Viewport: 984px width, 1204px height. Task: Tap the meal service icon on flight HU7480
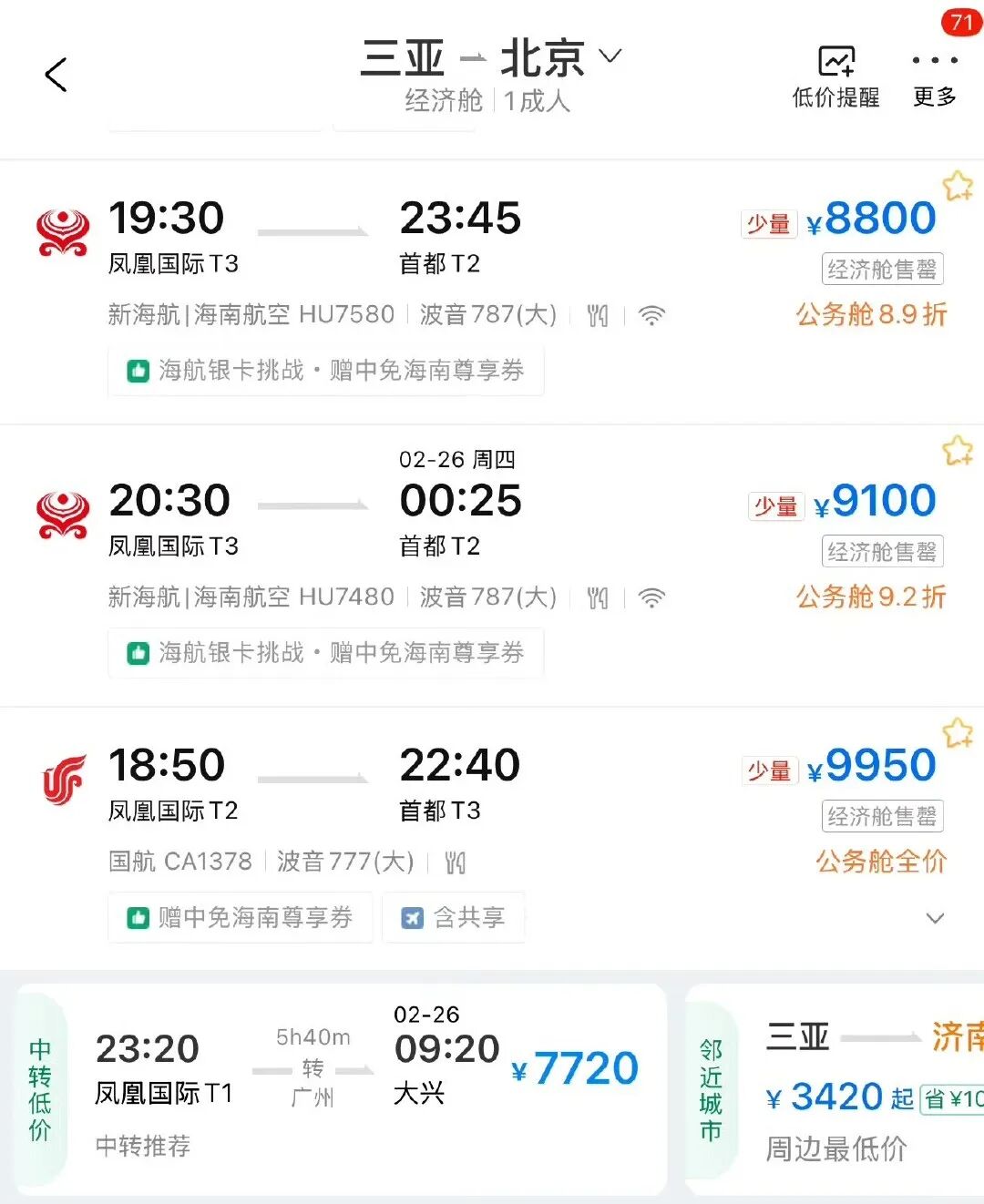(598, 597)
